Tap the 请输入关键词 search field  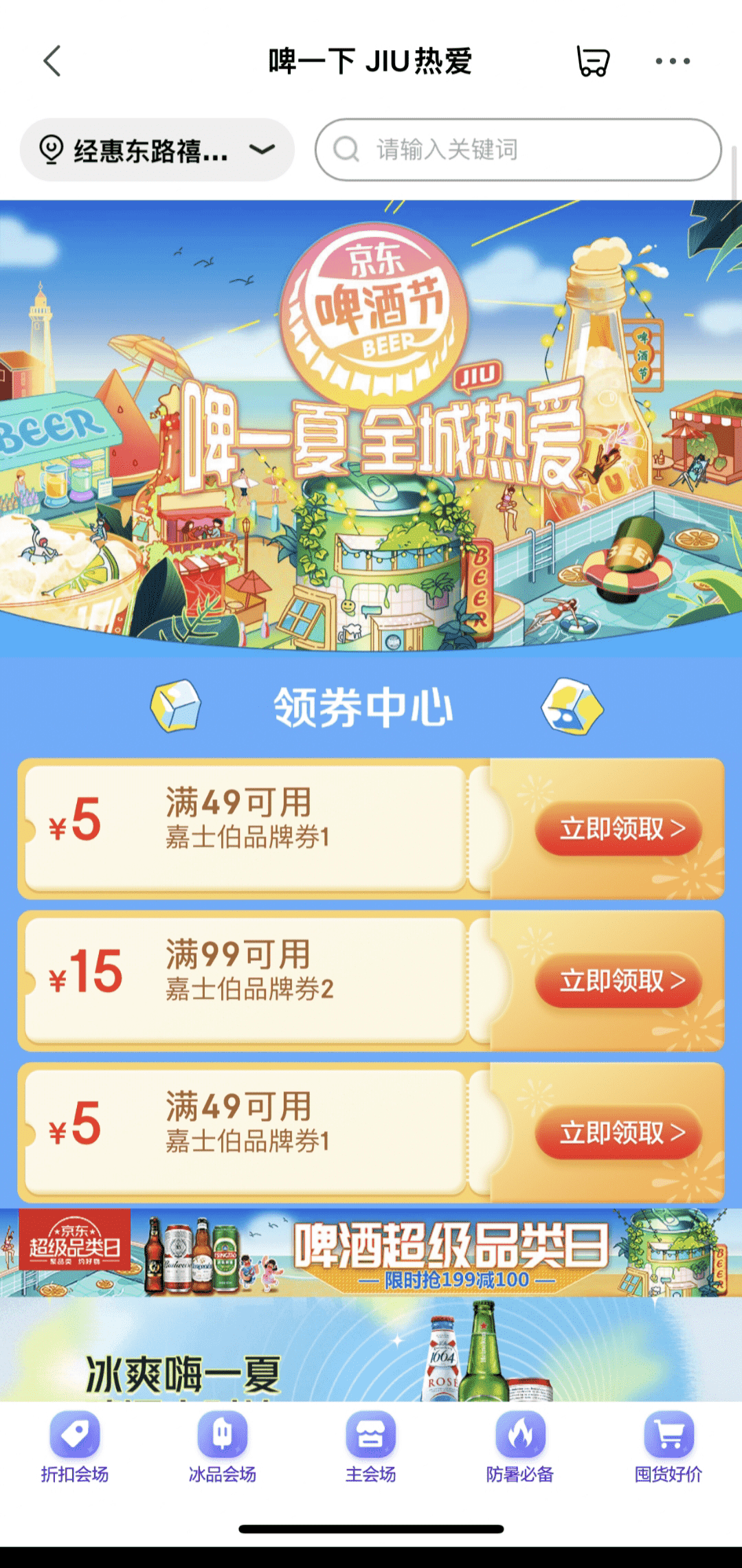(x=518, y=150)
